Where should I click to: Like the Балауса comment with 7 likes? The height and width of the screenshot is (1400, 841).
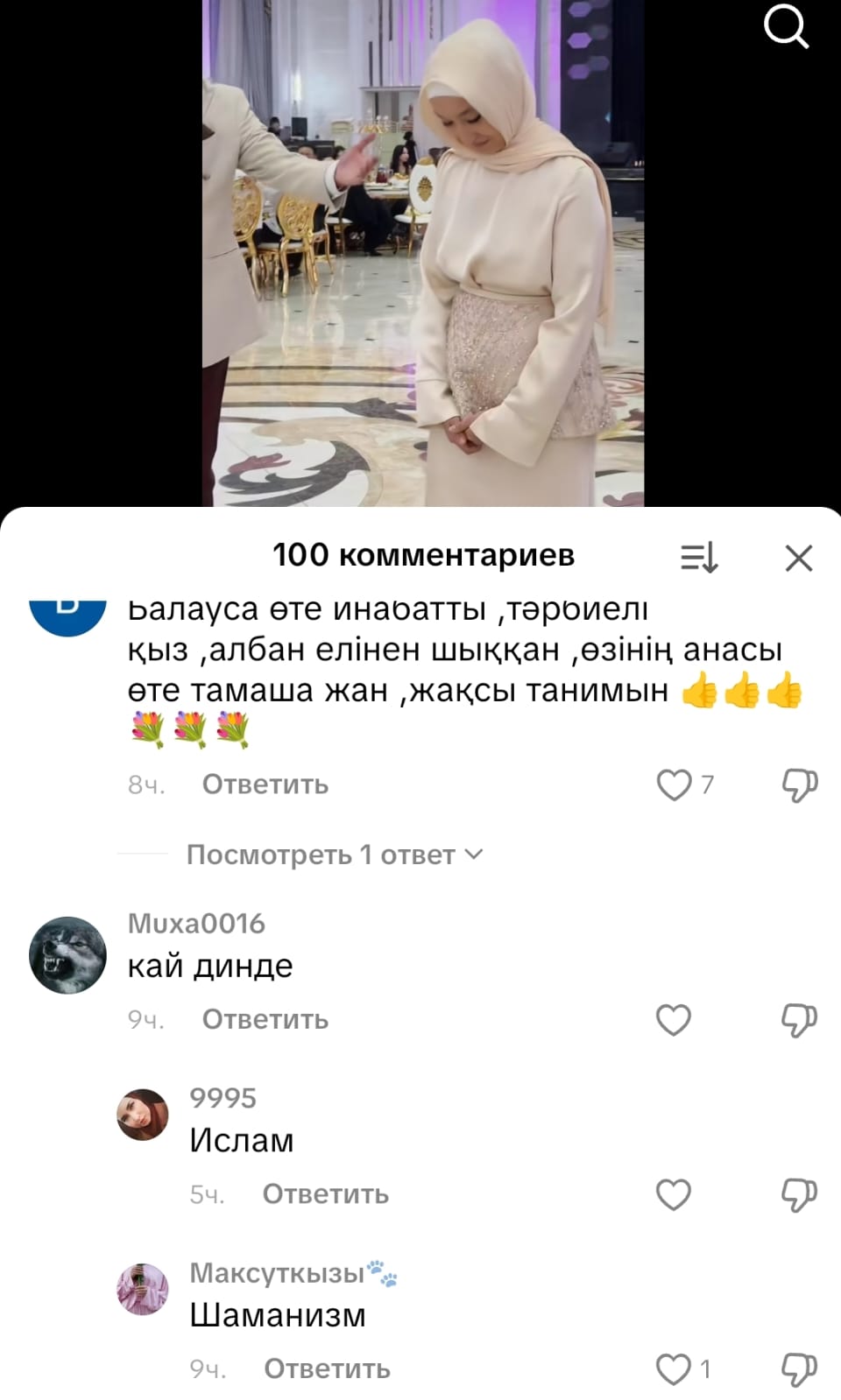674,784
